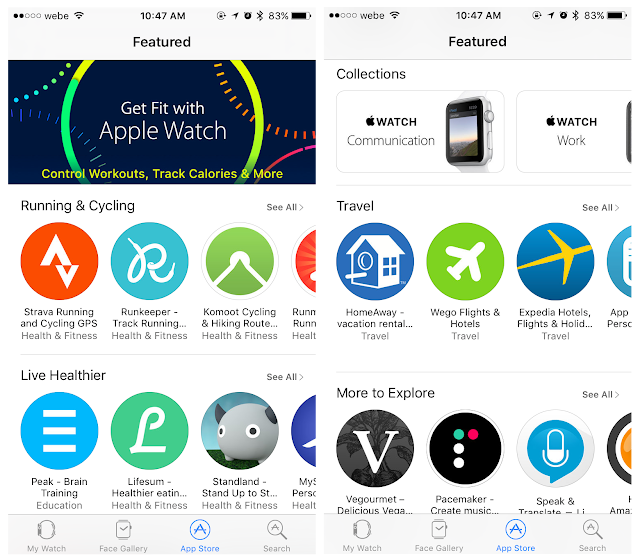Open the Get Fit with Apple Watch banner

[161, 123]
